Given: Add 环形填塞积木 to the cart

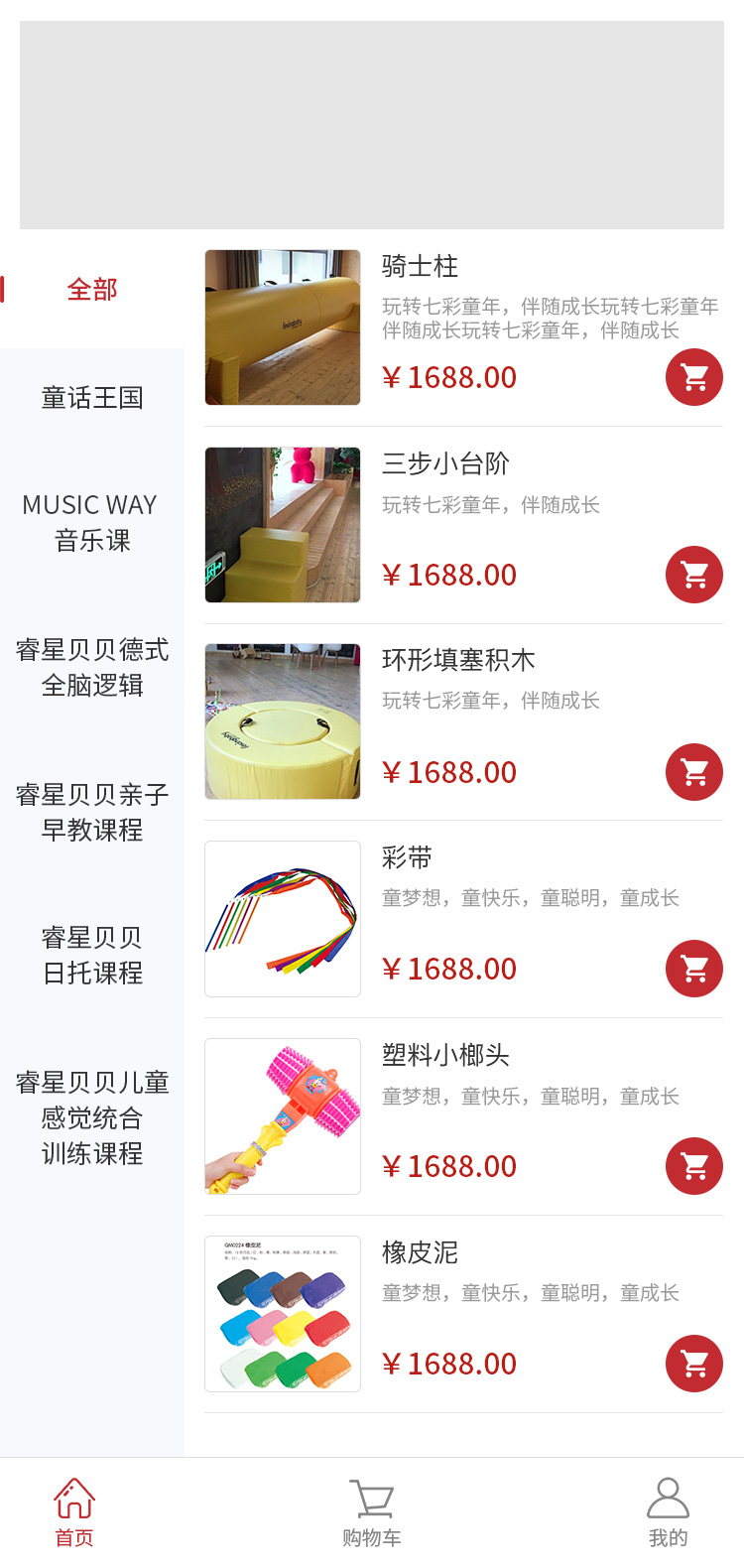Looking at the screenshot, I should click(x=694, y=772).
